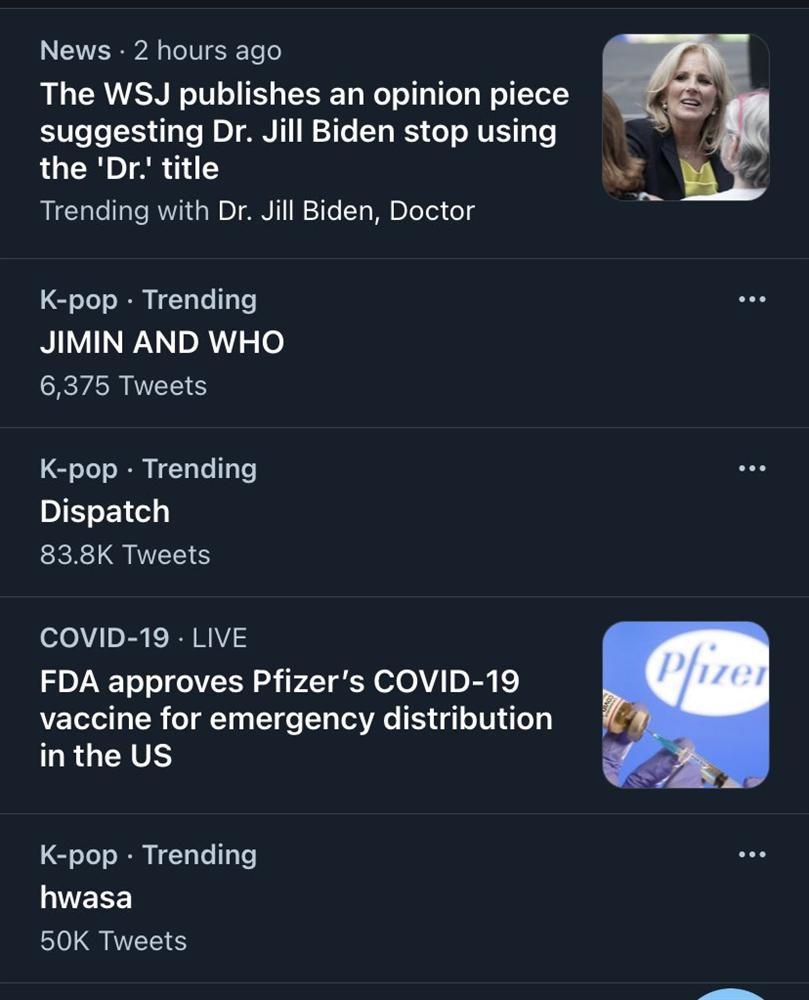The image size is (809, 1000).
Task: Select the Doctor trending link
Action: coord(438,210)
